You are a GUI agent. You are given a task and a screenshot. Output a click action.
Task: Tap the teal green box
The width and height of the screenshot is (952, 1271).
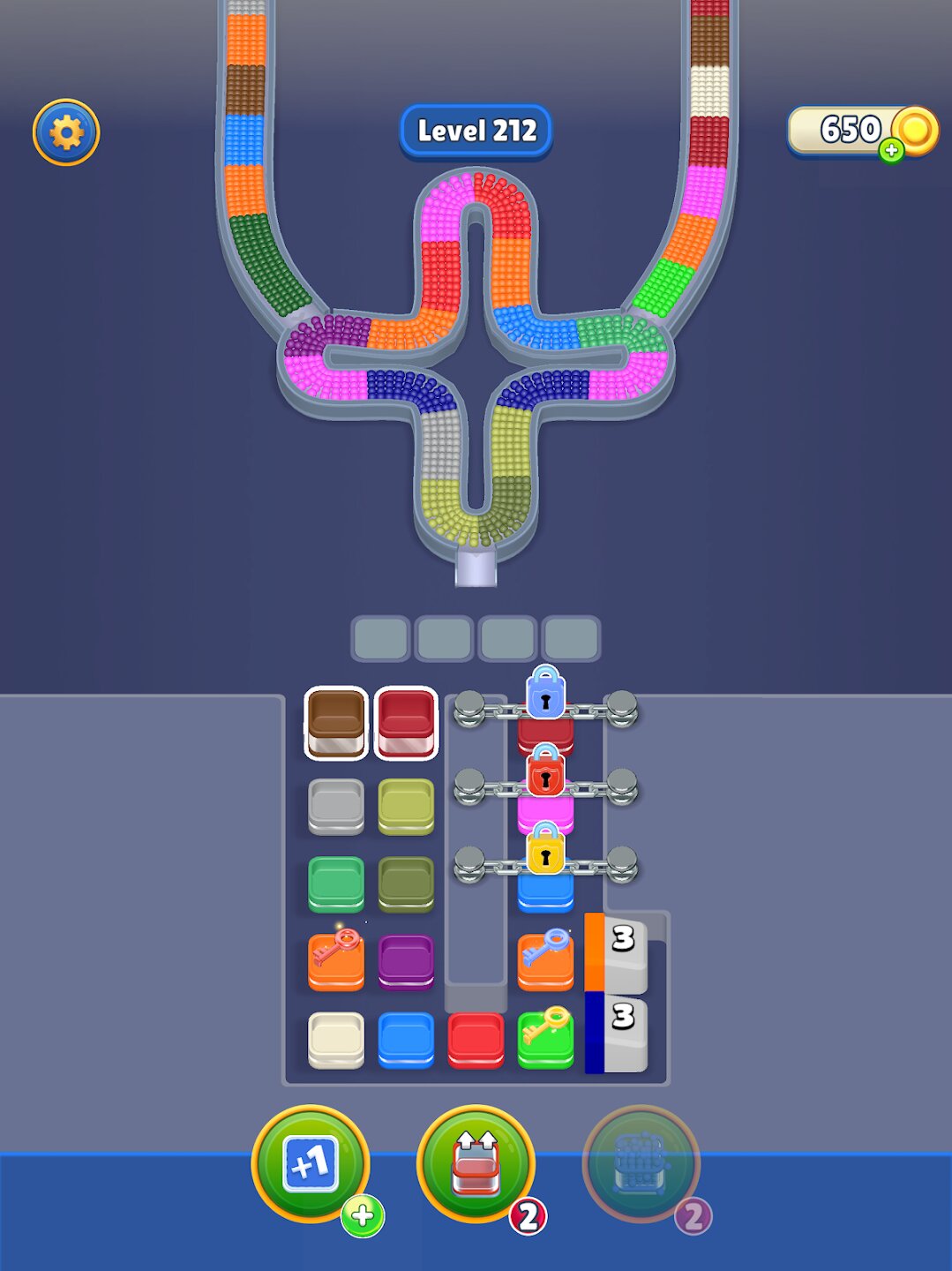336,883
